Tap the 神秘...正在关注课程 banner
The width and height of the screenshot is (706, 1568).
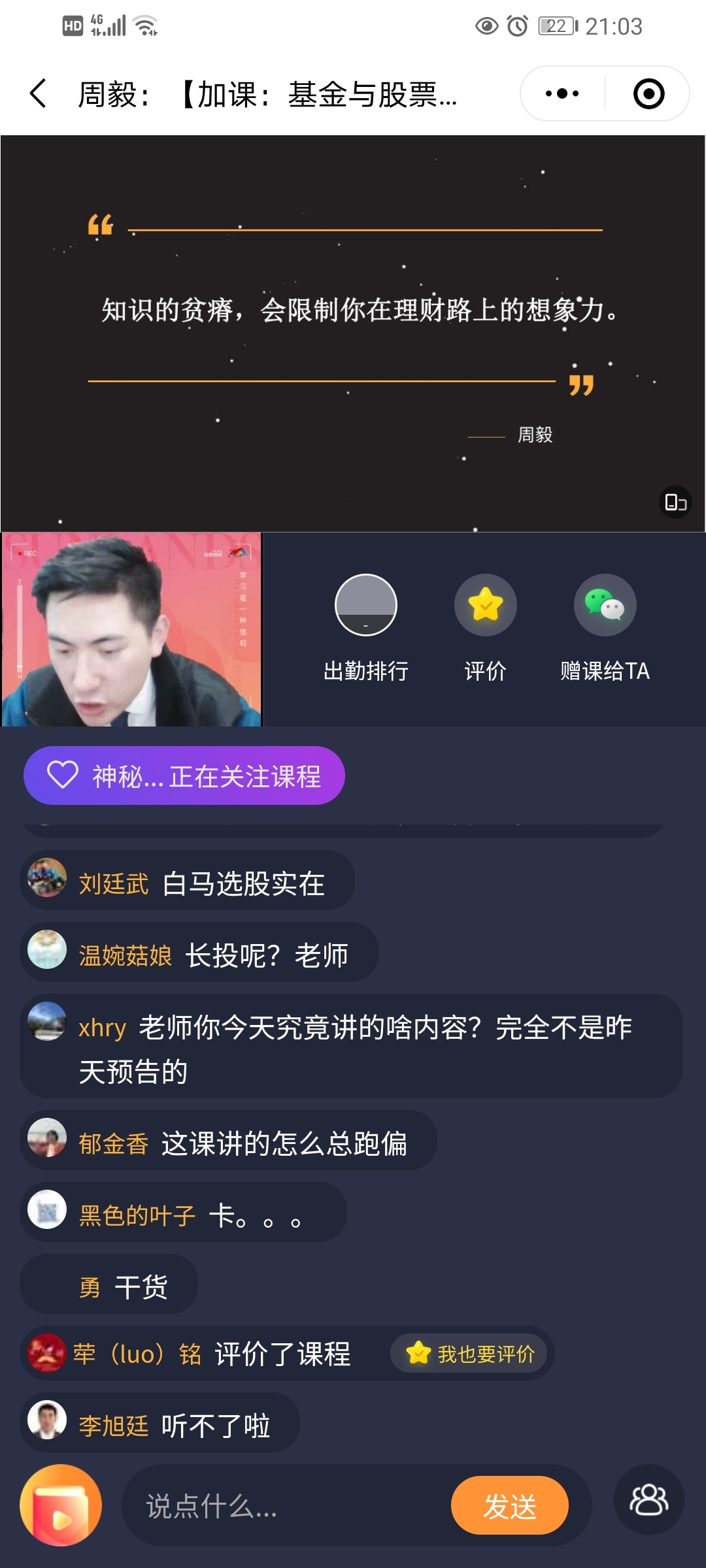[184, 776]
